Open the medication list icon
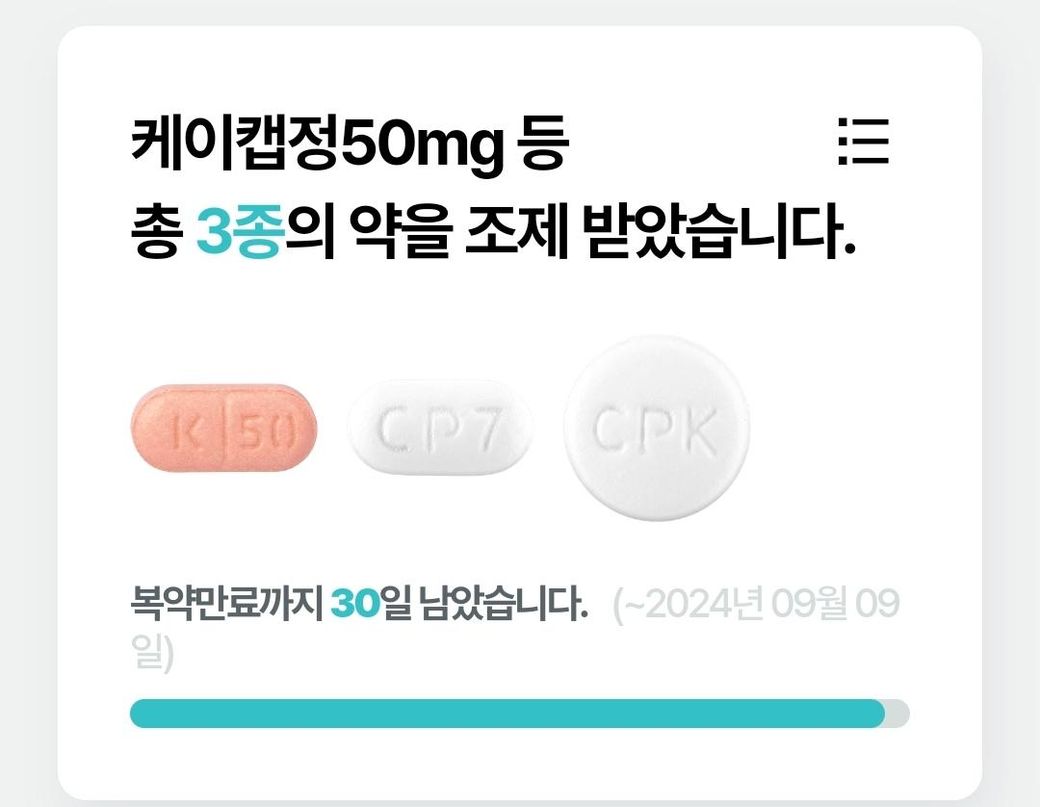Viewport: 1040px width, 807px height. (x=862, y=141)
